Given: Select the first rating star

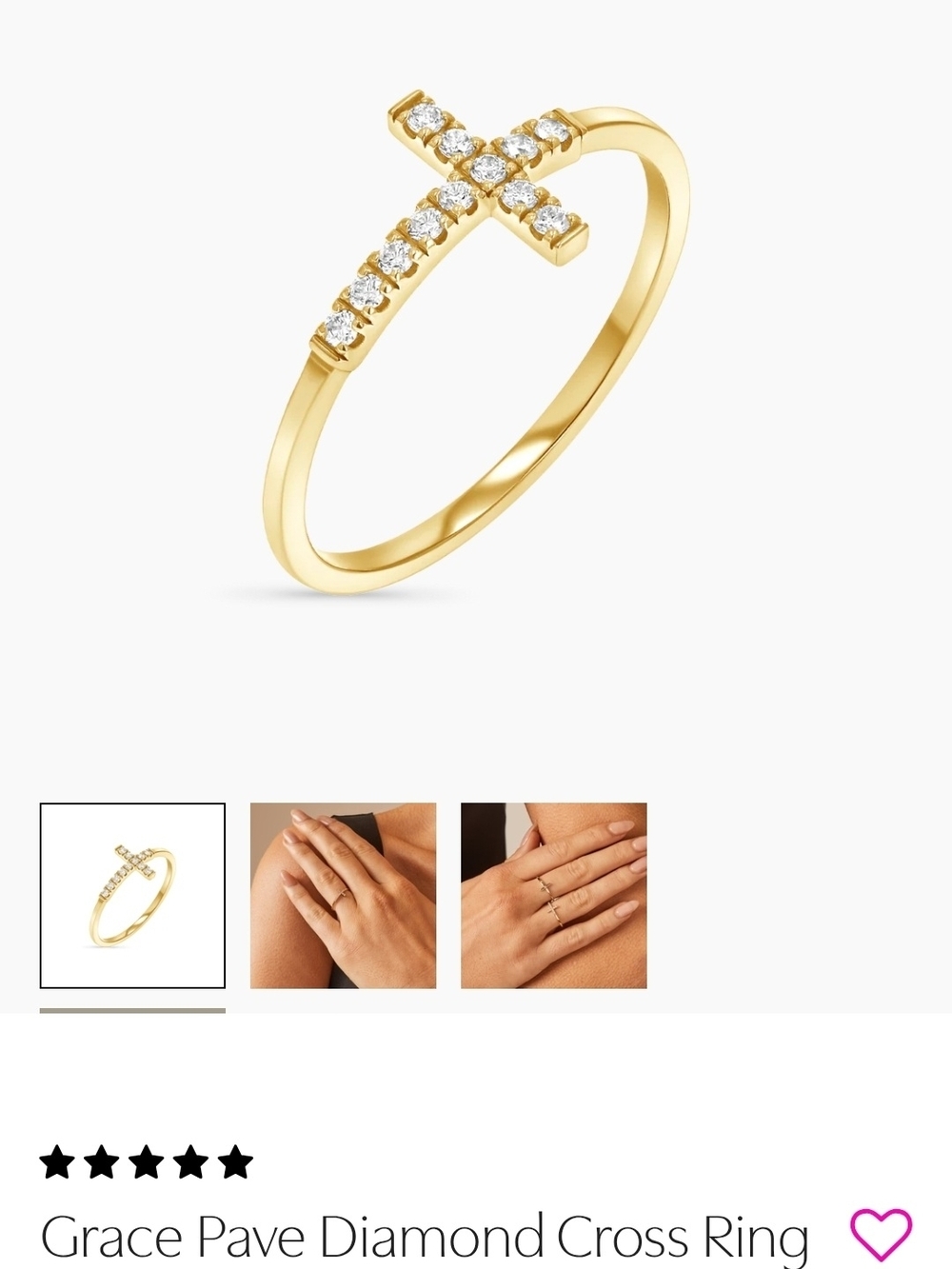Looking at the screenshot, I should pos(57,1160).
